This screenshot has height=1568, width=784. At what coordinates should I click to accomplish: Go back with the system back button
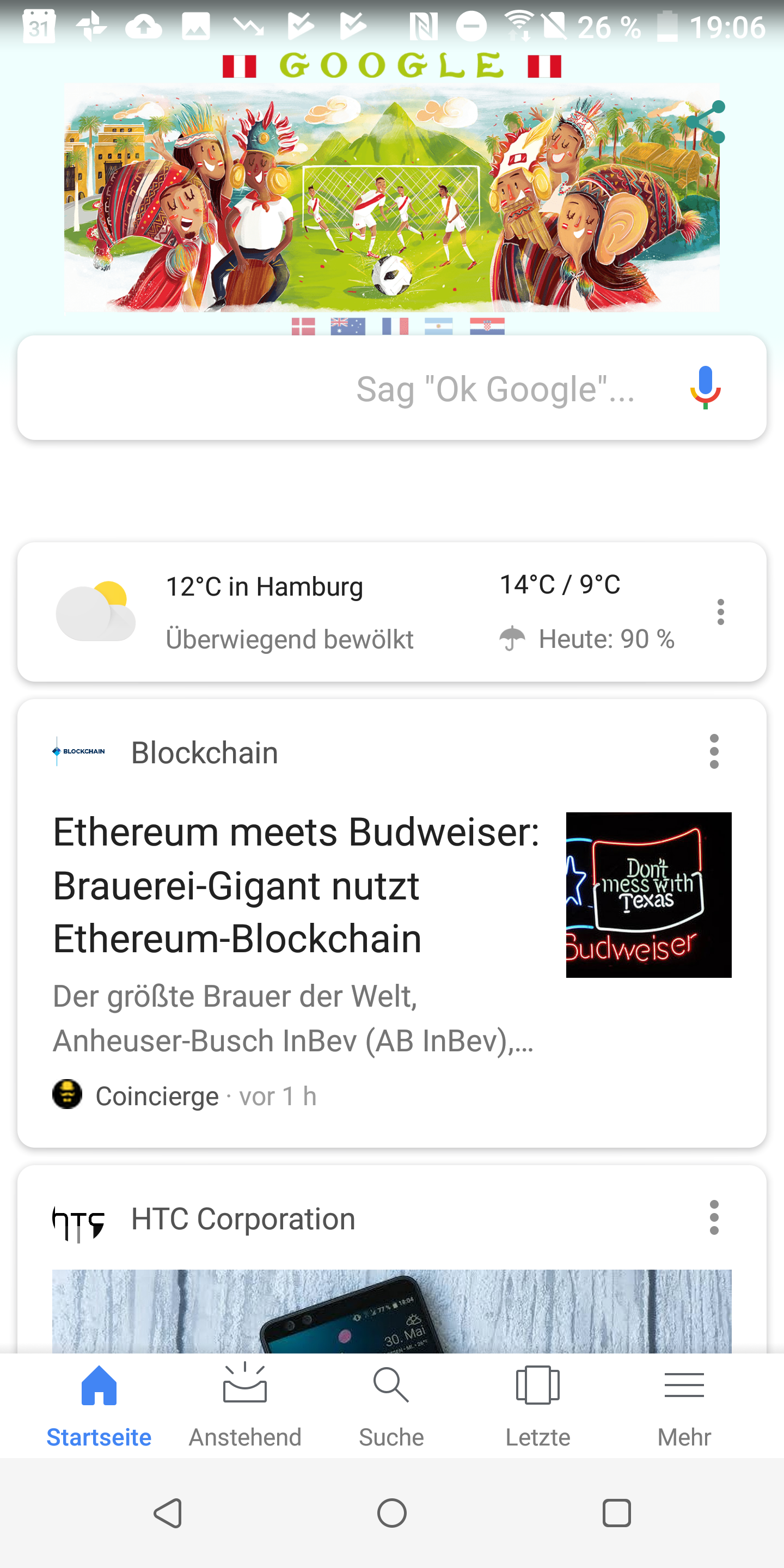pos(168,1512)
